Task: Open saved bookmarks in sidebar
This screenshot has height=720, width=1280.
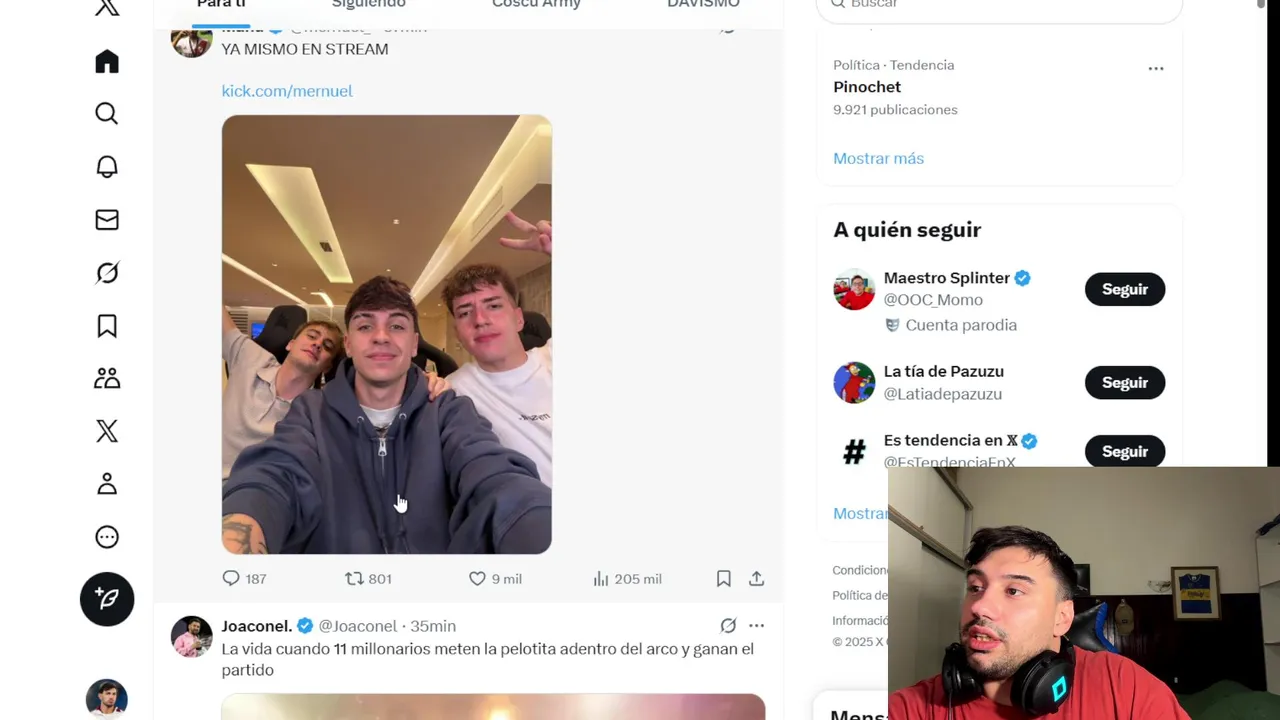Action: coord(107,326)
